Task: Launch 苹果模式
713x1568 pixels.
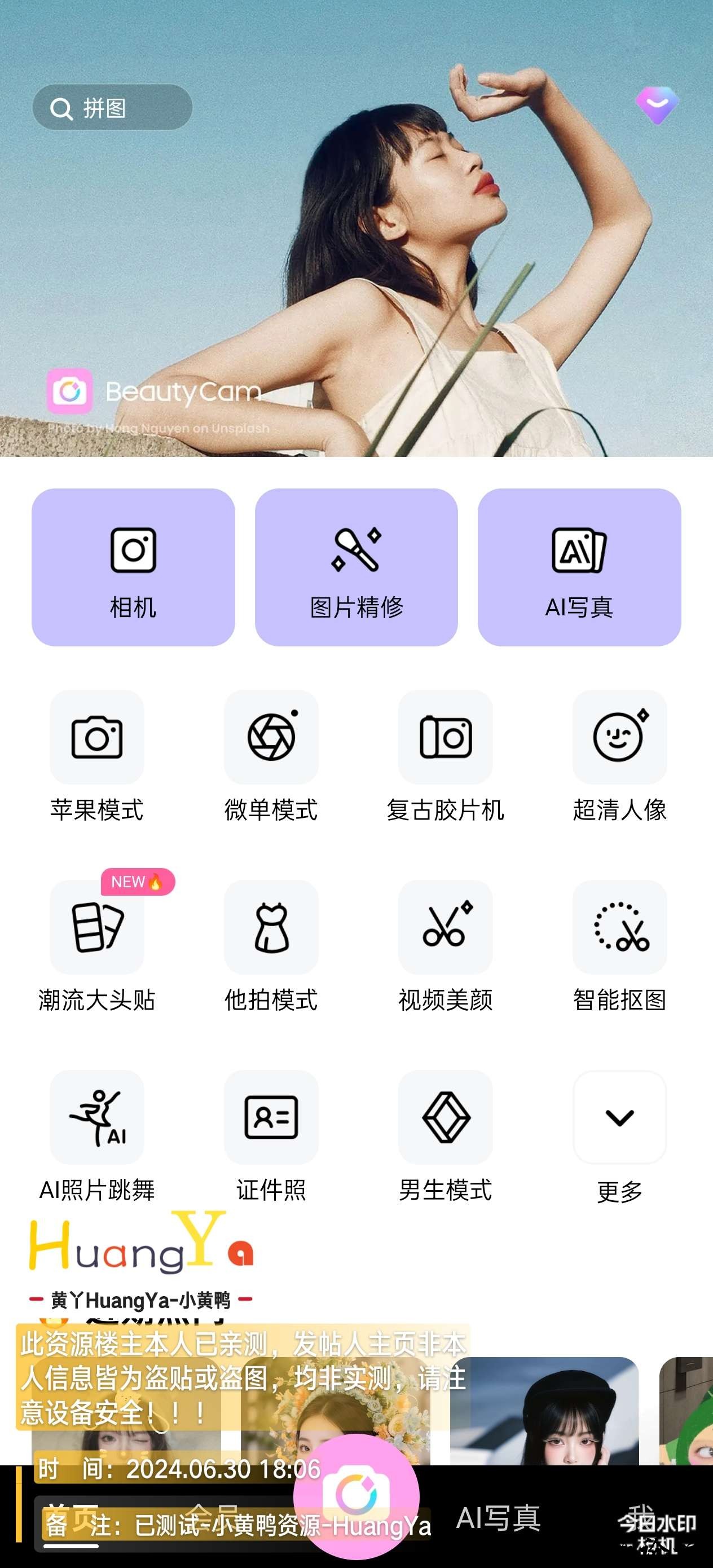Action: (x=97, y=737)
